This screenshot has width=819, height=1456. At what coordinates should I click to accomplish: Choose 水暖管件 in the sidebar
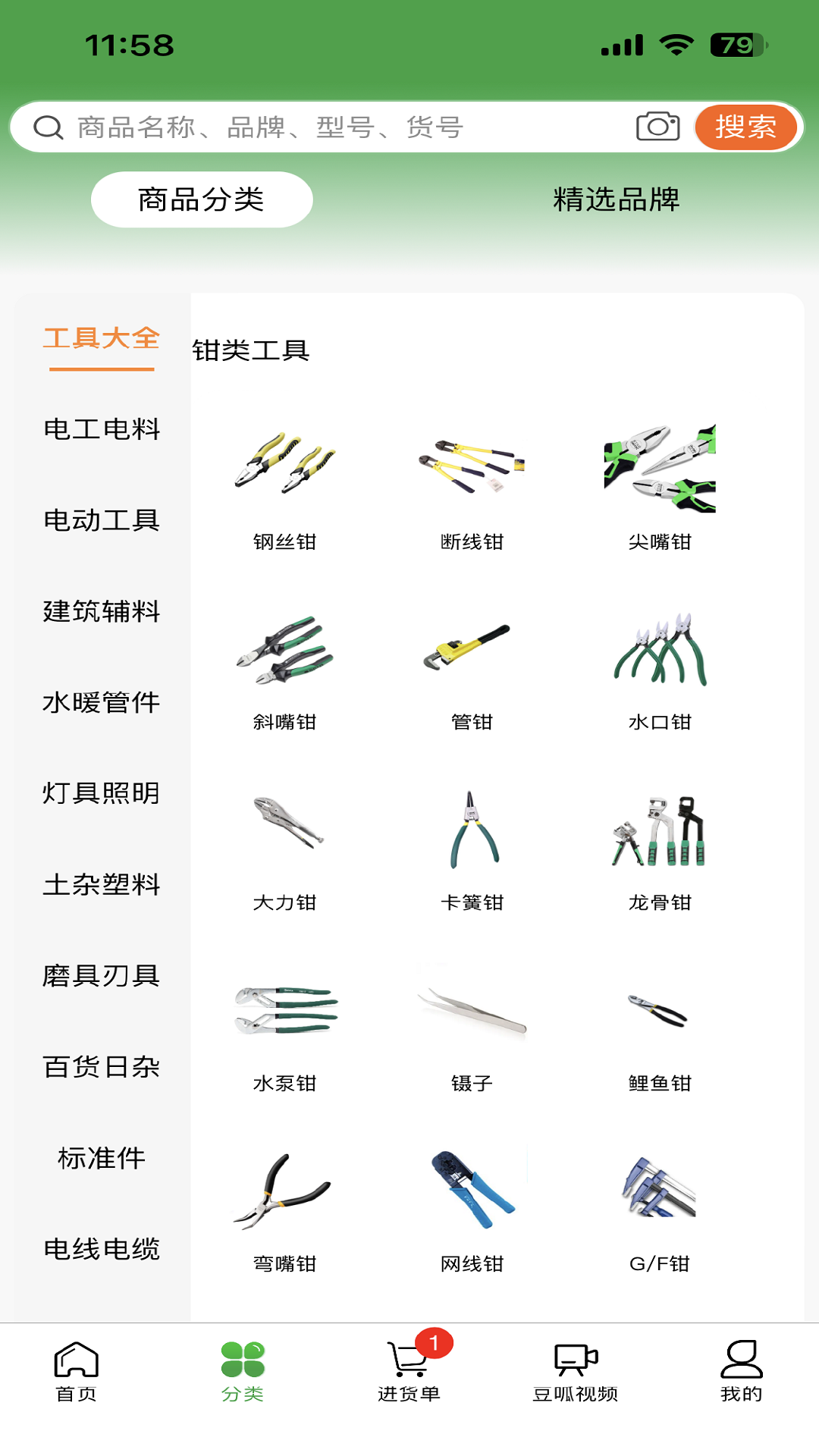pyautogui.click(x=102, y=702)
